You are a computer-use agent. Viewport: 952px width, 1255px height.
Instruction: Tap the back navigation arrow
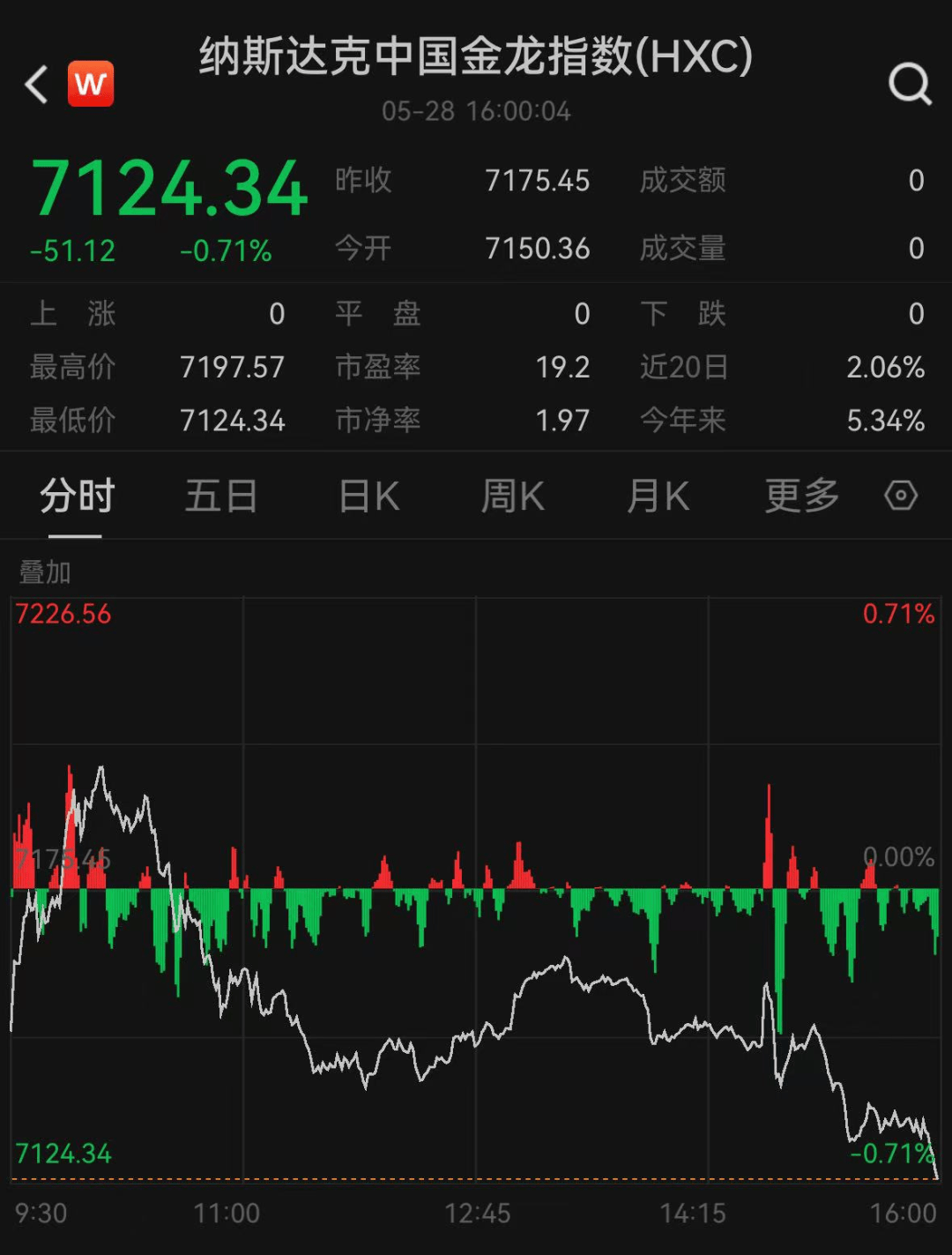35,85
